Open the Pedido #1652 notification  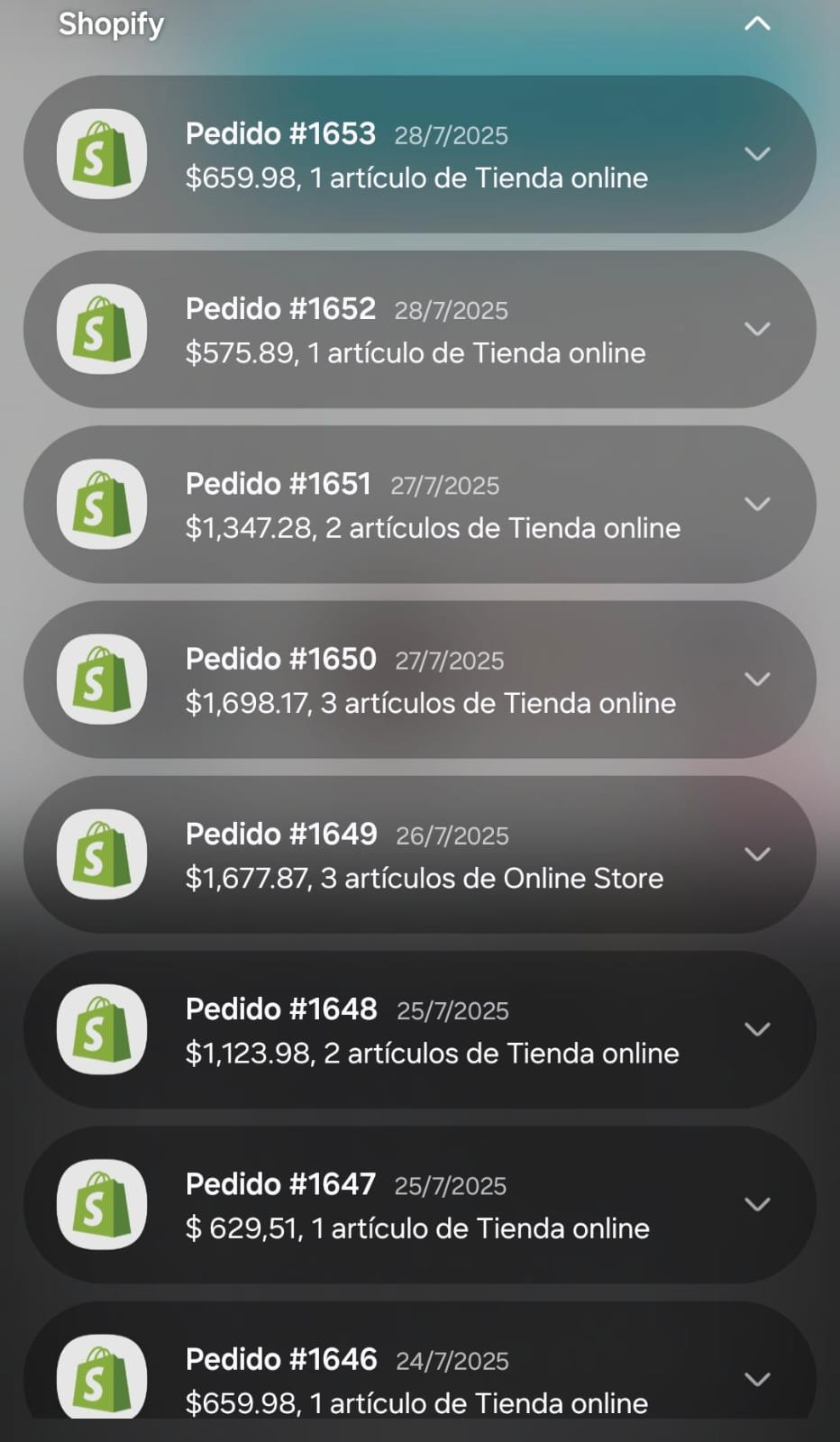pyautogui.click(x=415, y=330)
